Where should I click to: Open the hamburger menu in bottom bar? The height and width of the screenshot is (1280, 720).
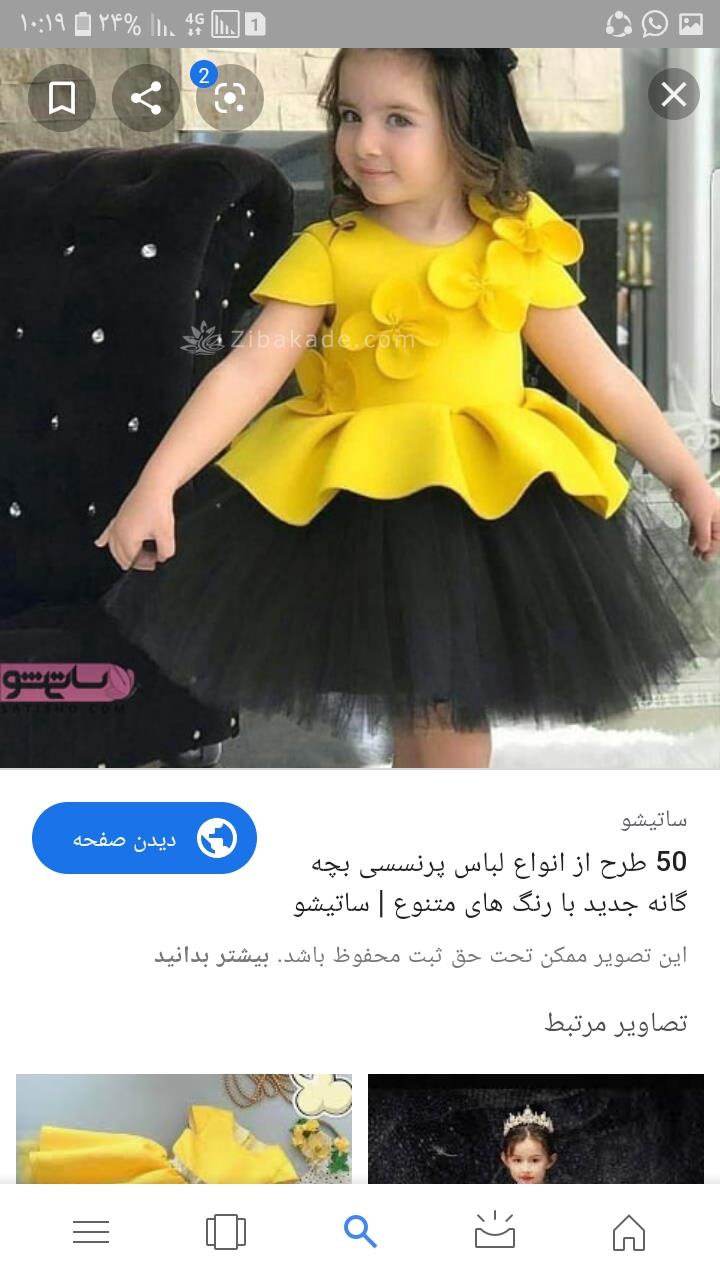click(91, 1232)
